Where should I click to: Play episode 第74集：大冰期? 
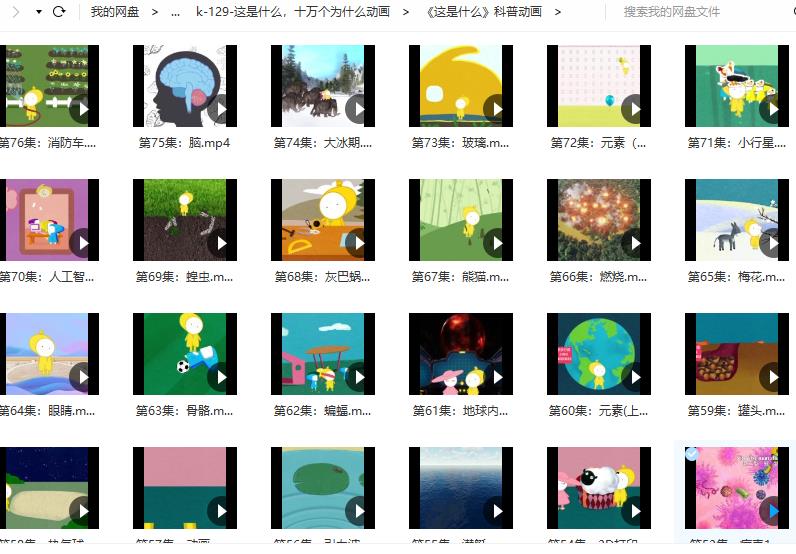pyautogui.click(x=323, y=85)
